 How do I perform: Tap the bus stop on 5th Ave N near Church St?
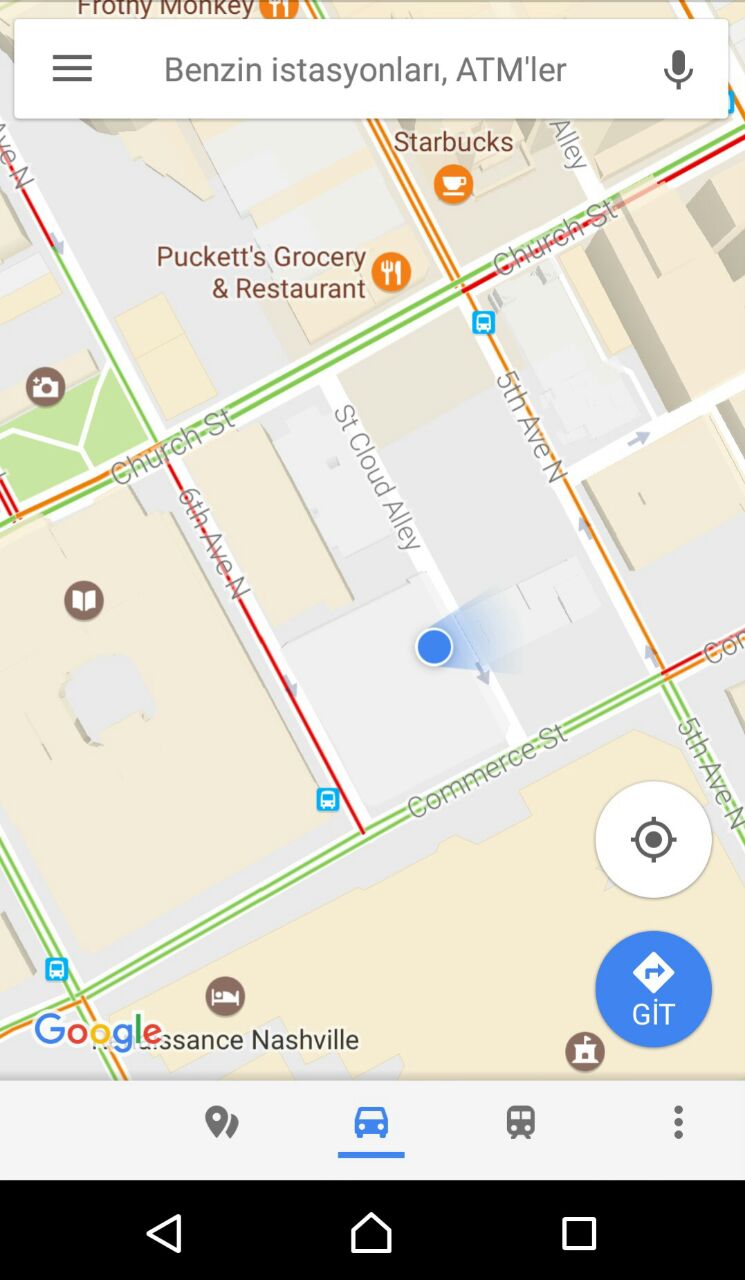coord(484,322)
